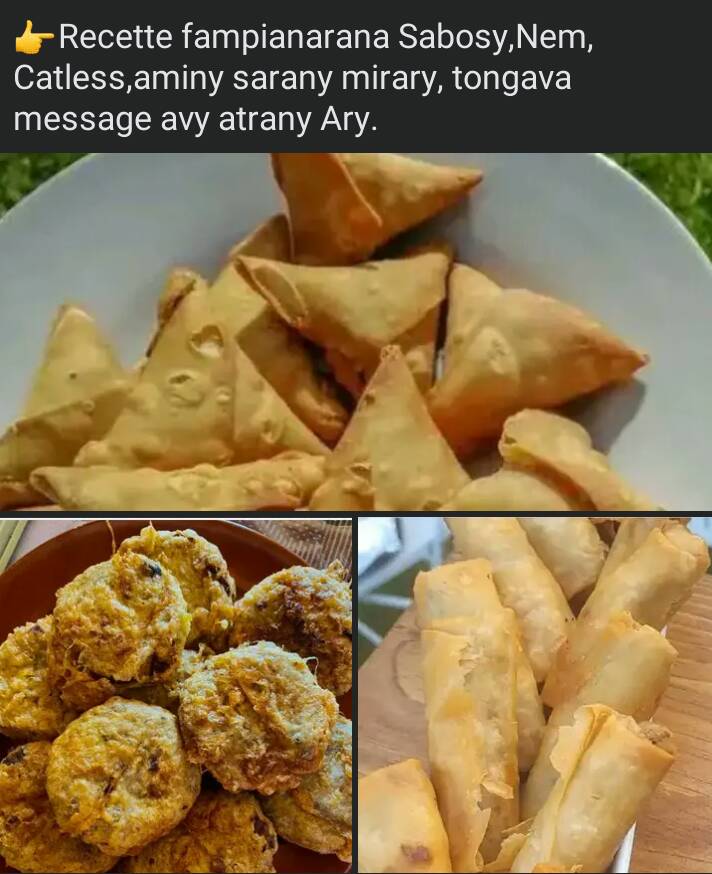Screen dimensions: 712x874
Task: Open the fried cutlets photo
Action: point(176,695)
